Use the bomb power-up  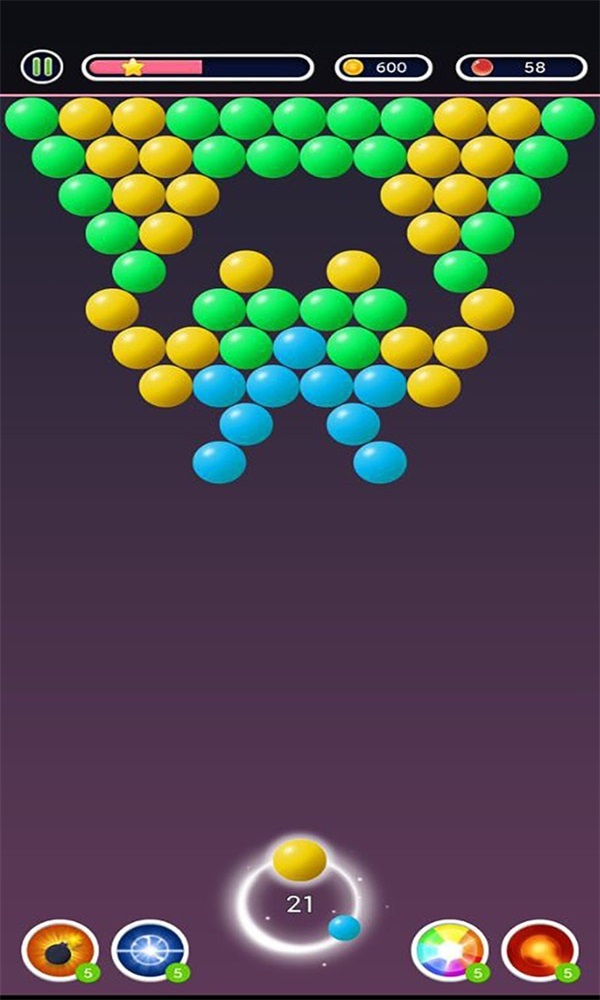click(59, 950)
